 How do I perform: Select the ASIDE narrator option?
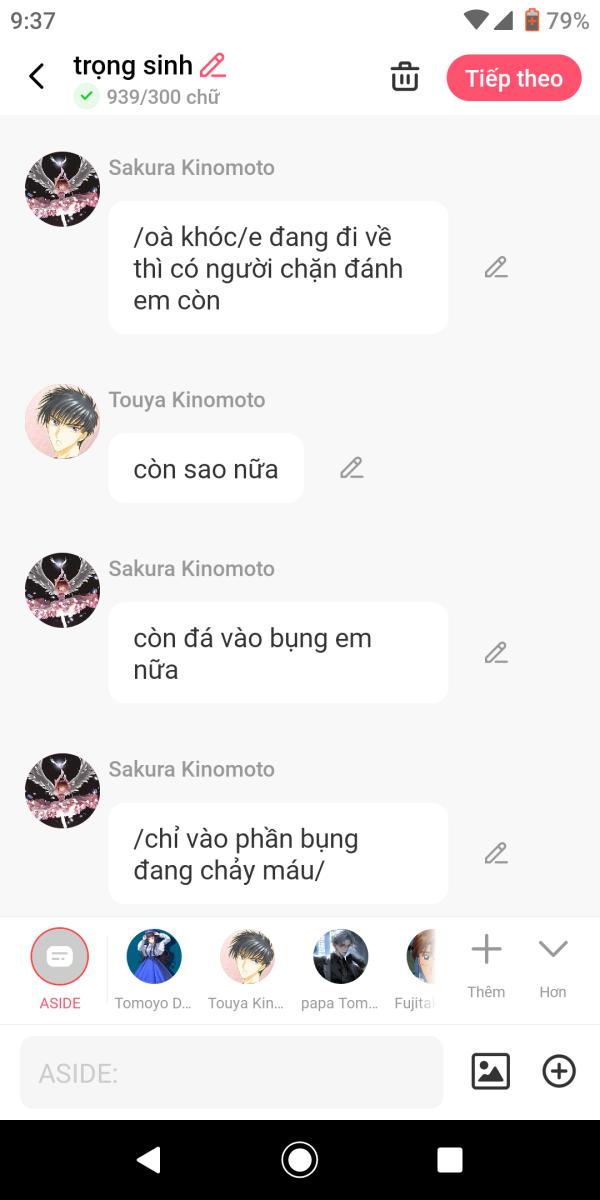tap(60, 969)
